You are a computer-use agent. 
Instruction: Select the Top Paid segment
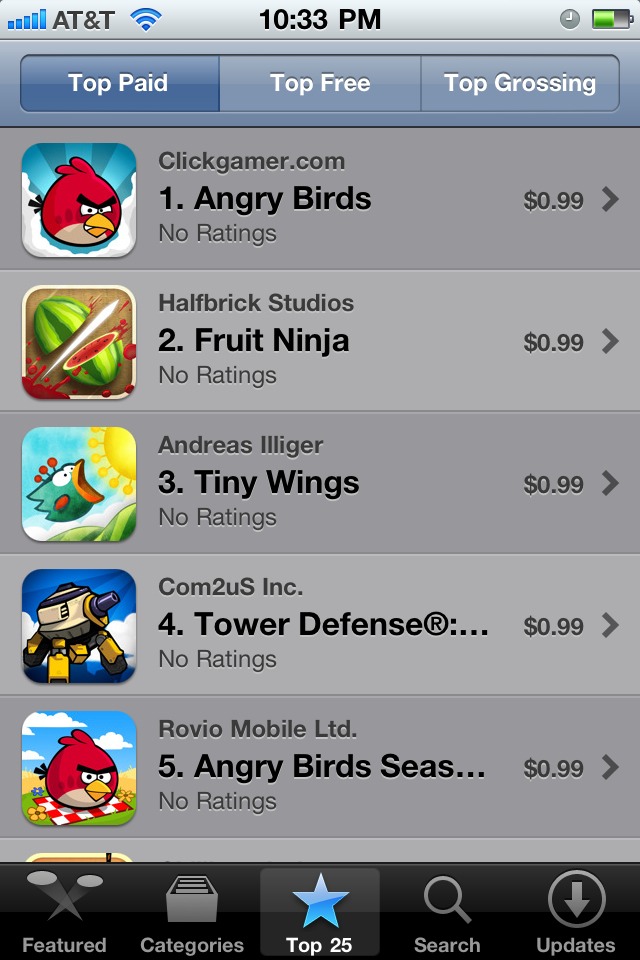coord(119,83)
